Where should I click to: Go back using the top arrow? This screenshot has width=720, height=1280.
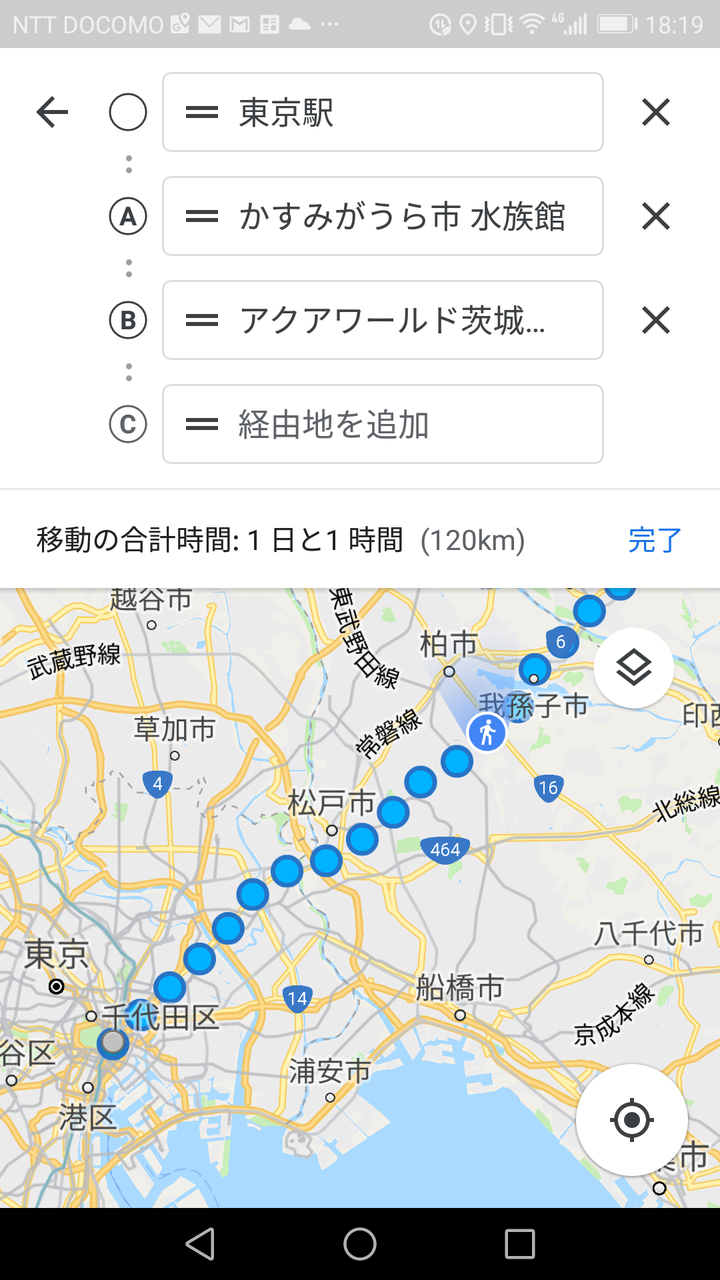(x=52, y=113)
